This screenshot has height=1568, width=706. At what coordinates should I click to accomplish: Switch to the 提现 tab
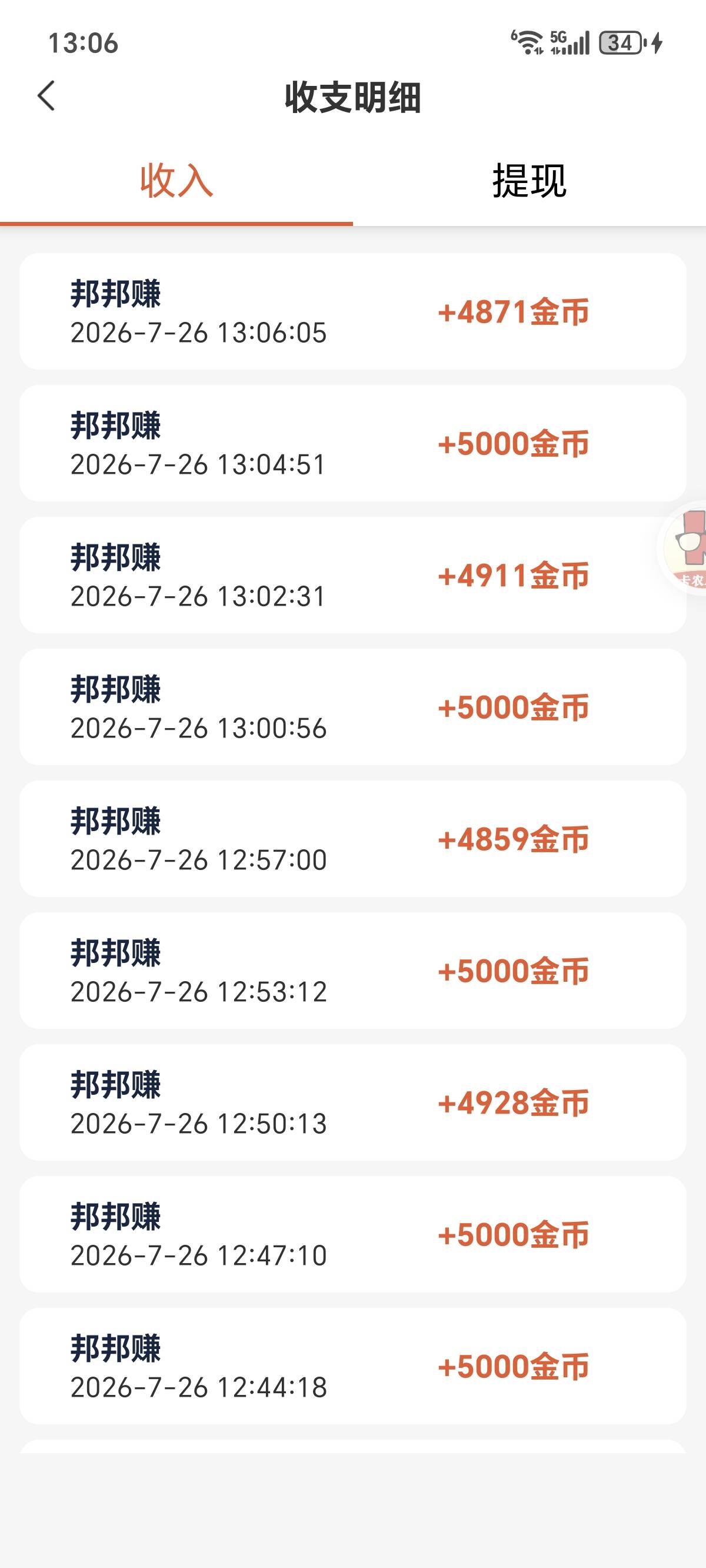point(529,181)
